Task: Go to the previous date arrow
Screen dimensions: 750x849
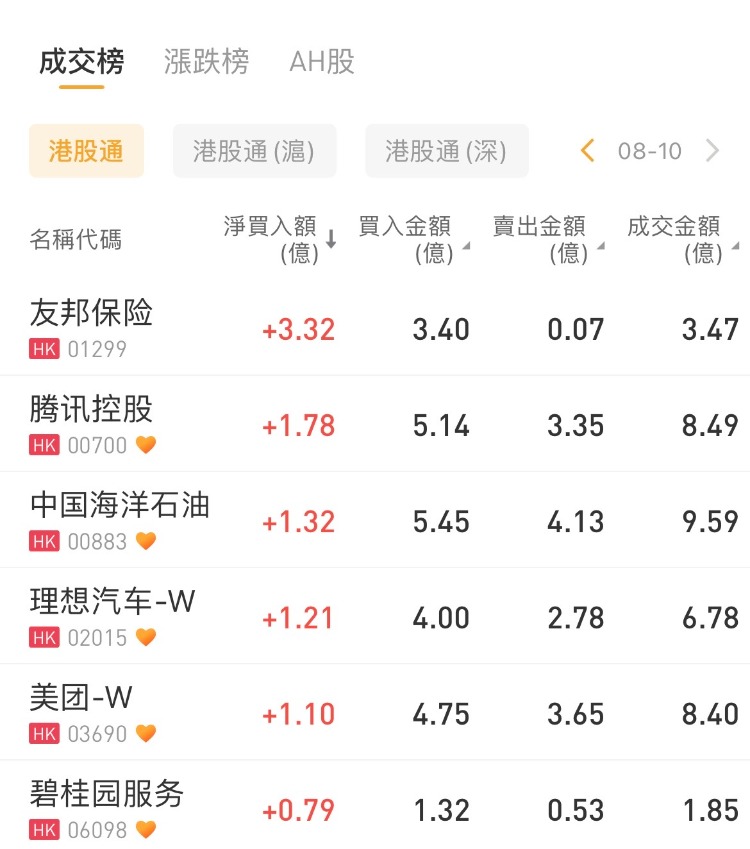Action: point(588,151)
